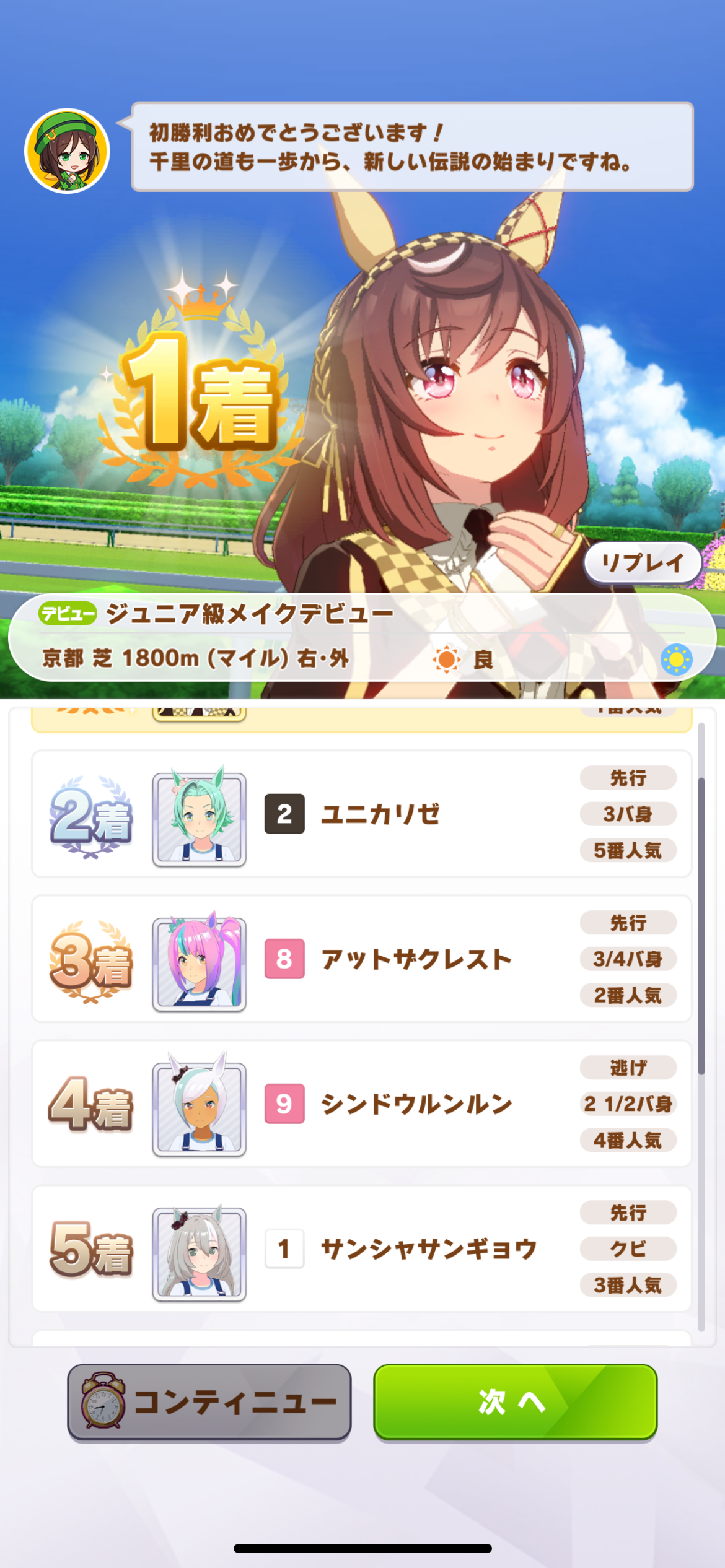Tap the リプレイ replay button
Image resolution: width=725 pixels, height=1568 pixels.
[x=643, y=563]
